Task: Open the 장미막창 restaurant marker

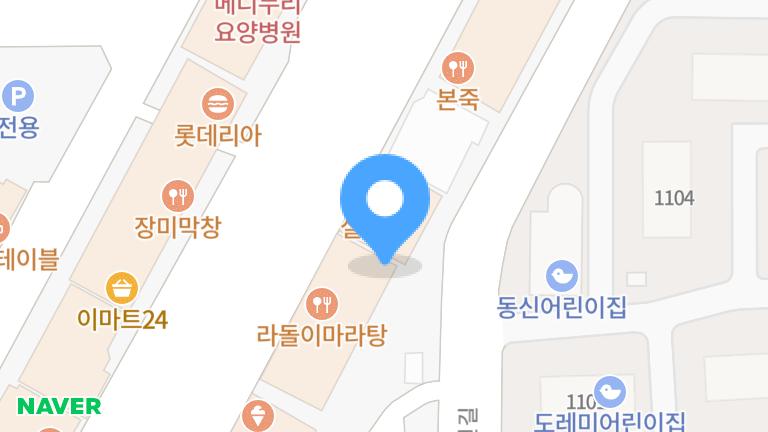Action: point(177,195)
